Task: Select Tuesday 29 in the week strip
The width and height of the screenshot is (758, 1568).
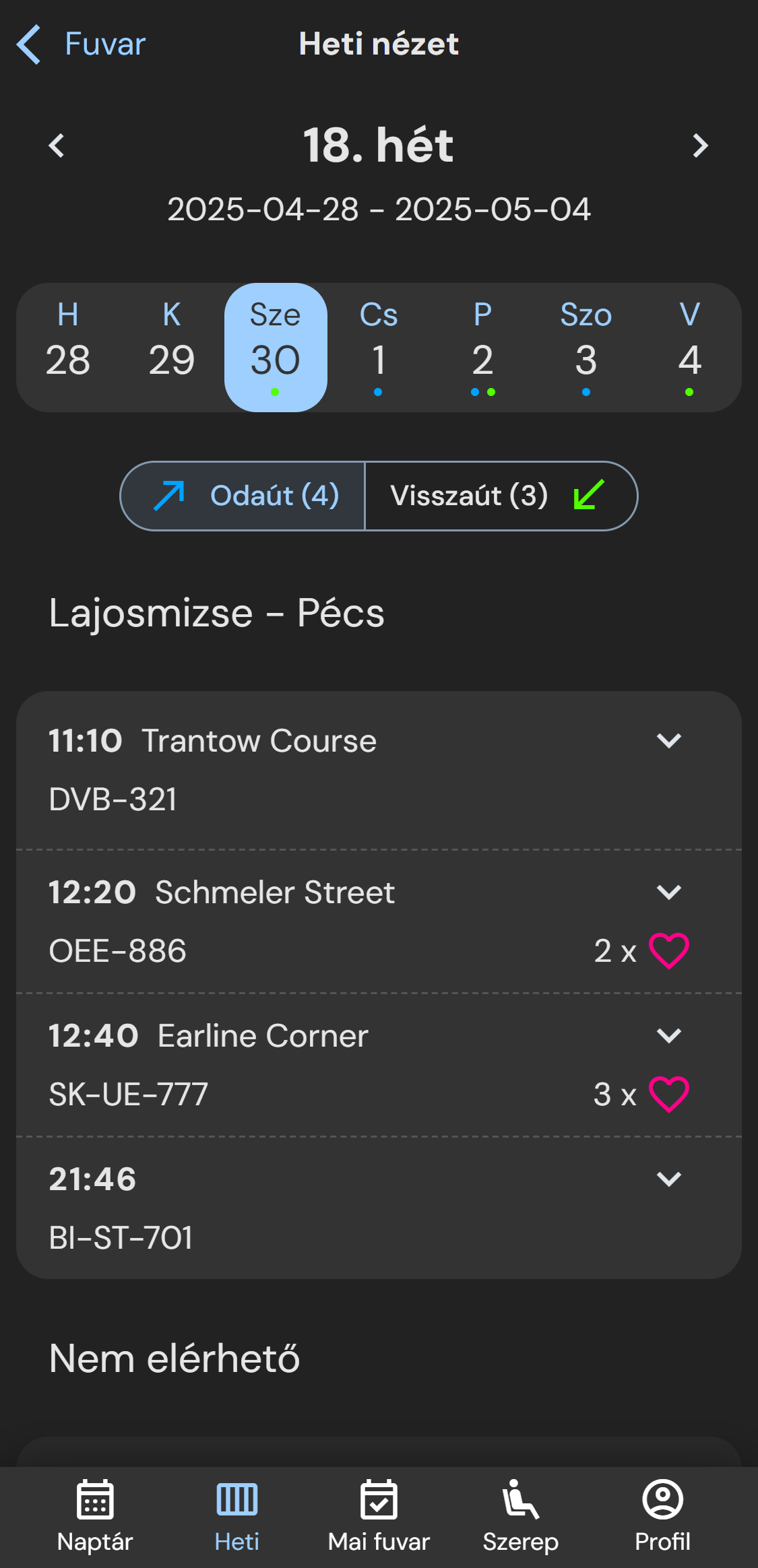Action: tap(172, 347)
